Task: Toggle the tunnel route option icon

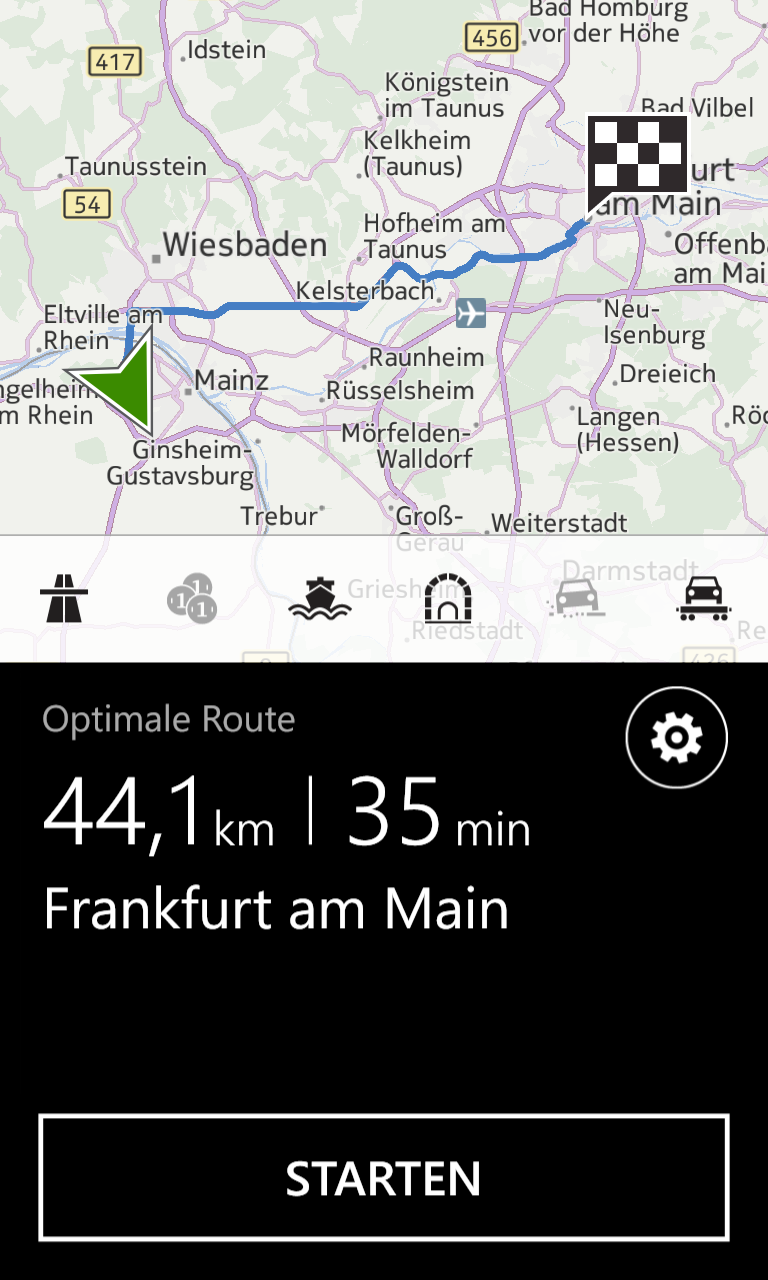Action: (x=447, y=598)
